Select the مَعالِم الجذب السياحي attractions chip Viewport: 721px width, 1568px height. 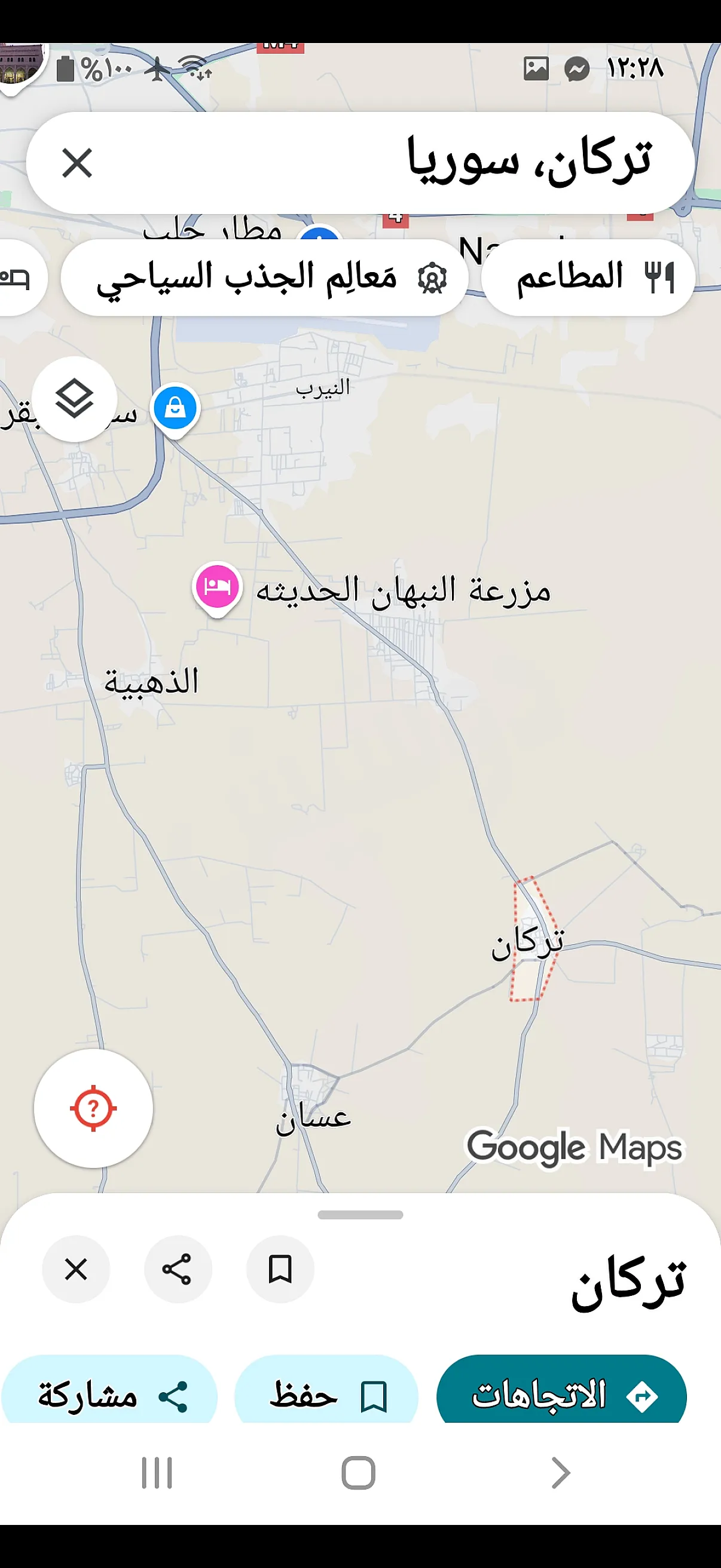[x=264, y=277]
